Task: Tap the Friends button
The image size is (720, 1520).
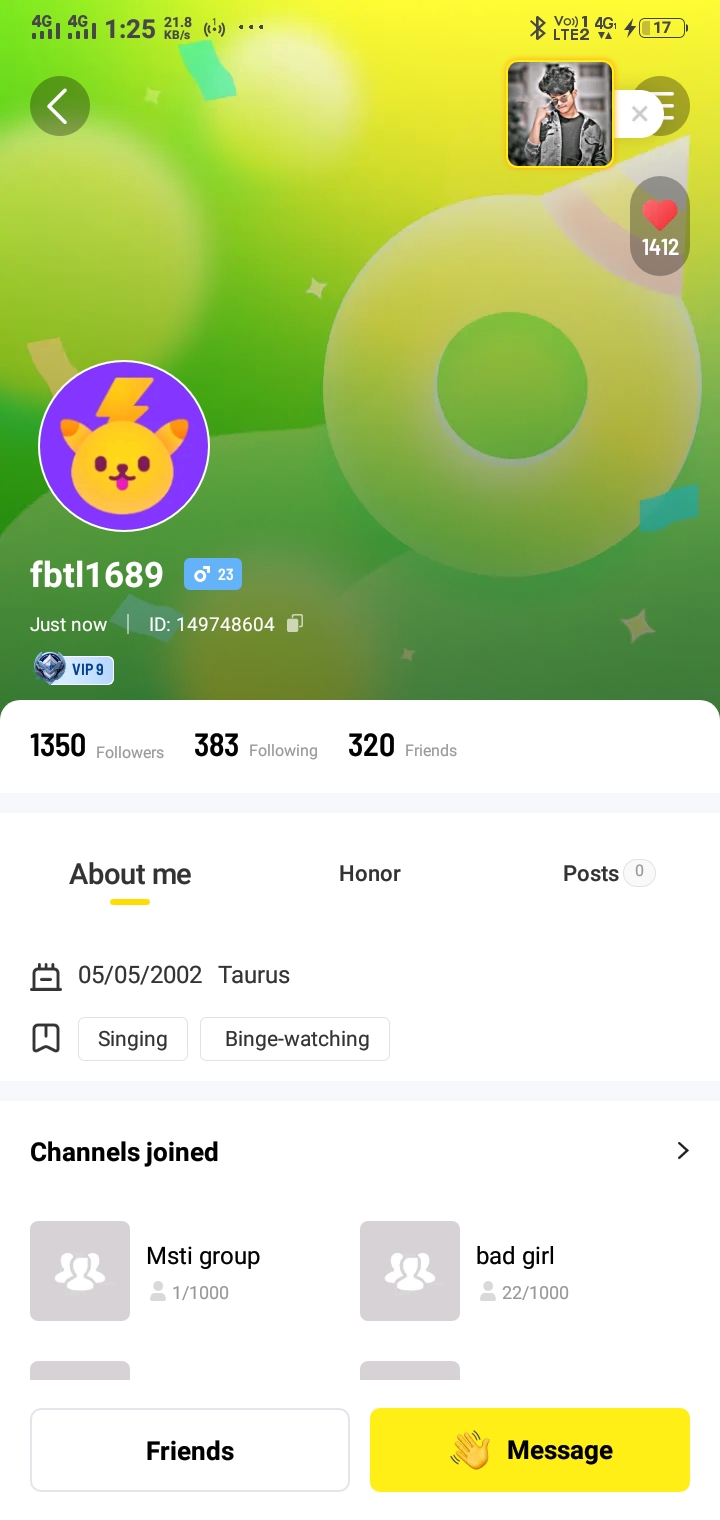Action: click(190, 1450)
